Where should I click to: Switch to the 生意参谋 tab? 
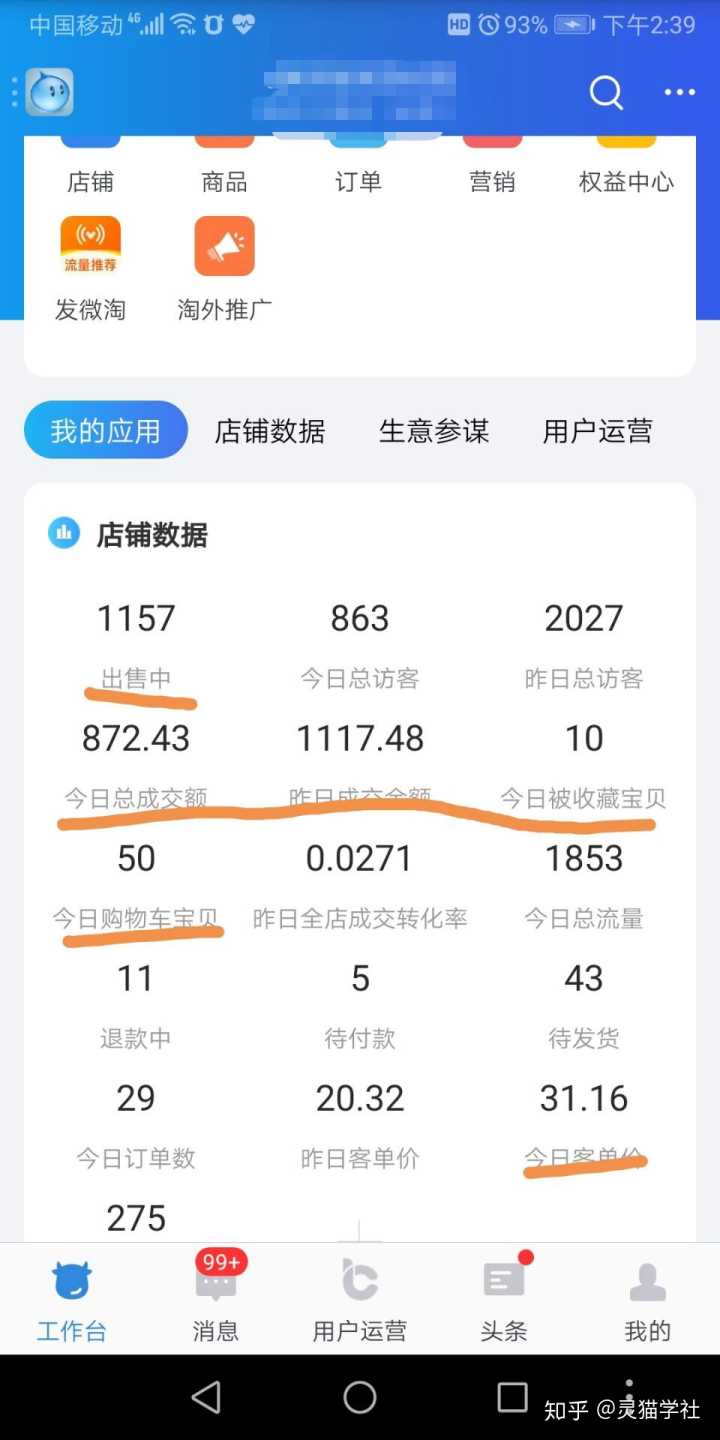pos(434,431)
